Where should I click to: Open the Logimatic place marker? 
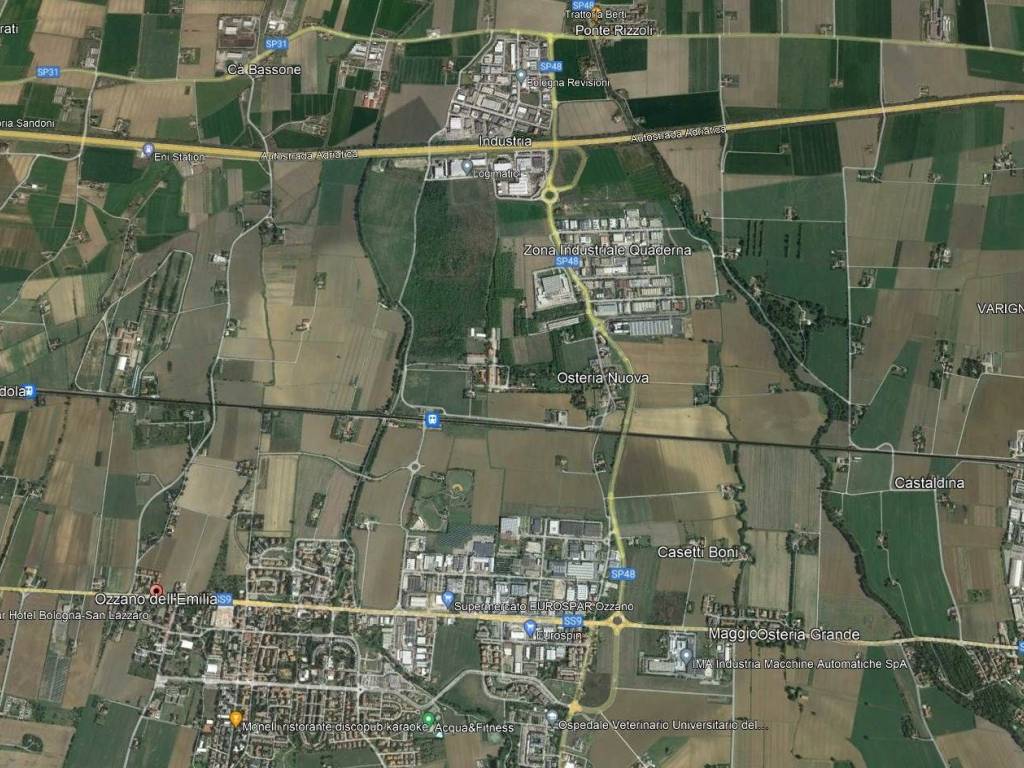tap(467, 166)
